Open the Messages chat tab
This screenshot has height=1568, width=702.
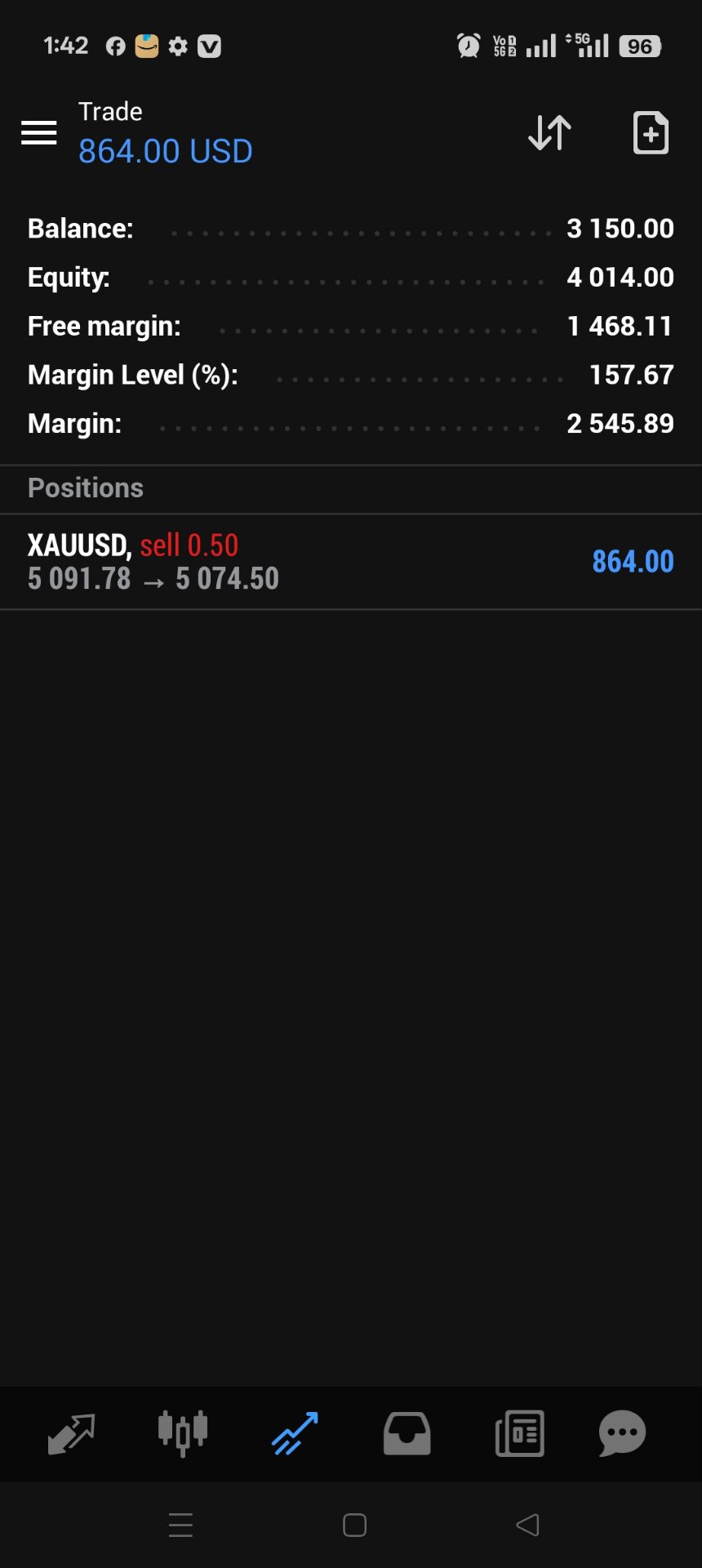tap(622, 1434)
